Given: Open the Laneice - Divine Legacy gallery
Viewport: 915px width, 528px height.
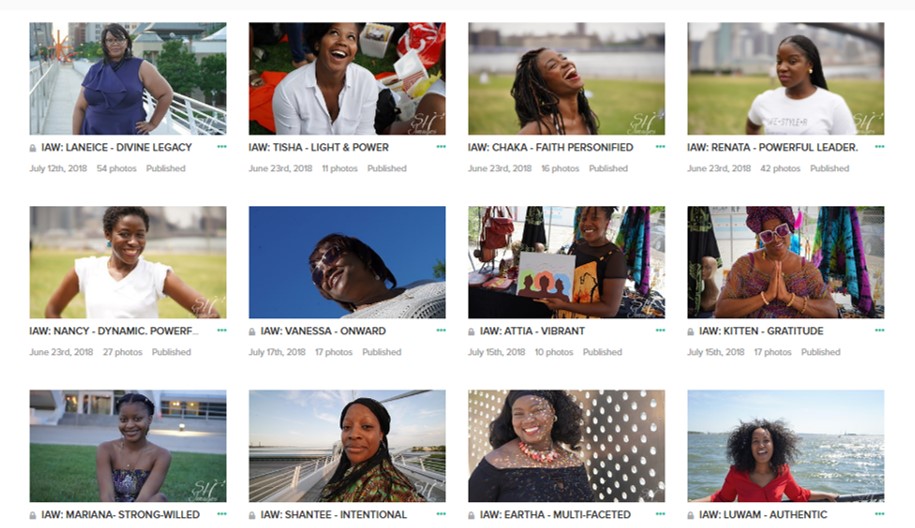Looking at the screenshot, I should (x=127, y=79).
